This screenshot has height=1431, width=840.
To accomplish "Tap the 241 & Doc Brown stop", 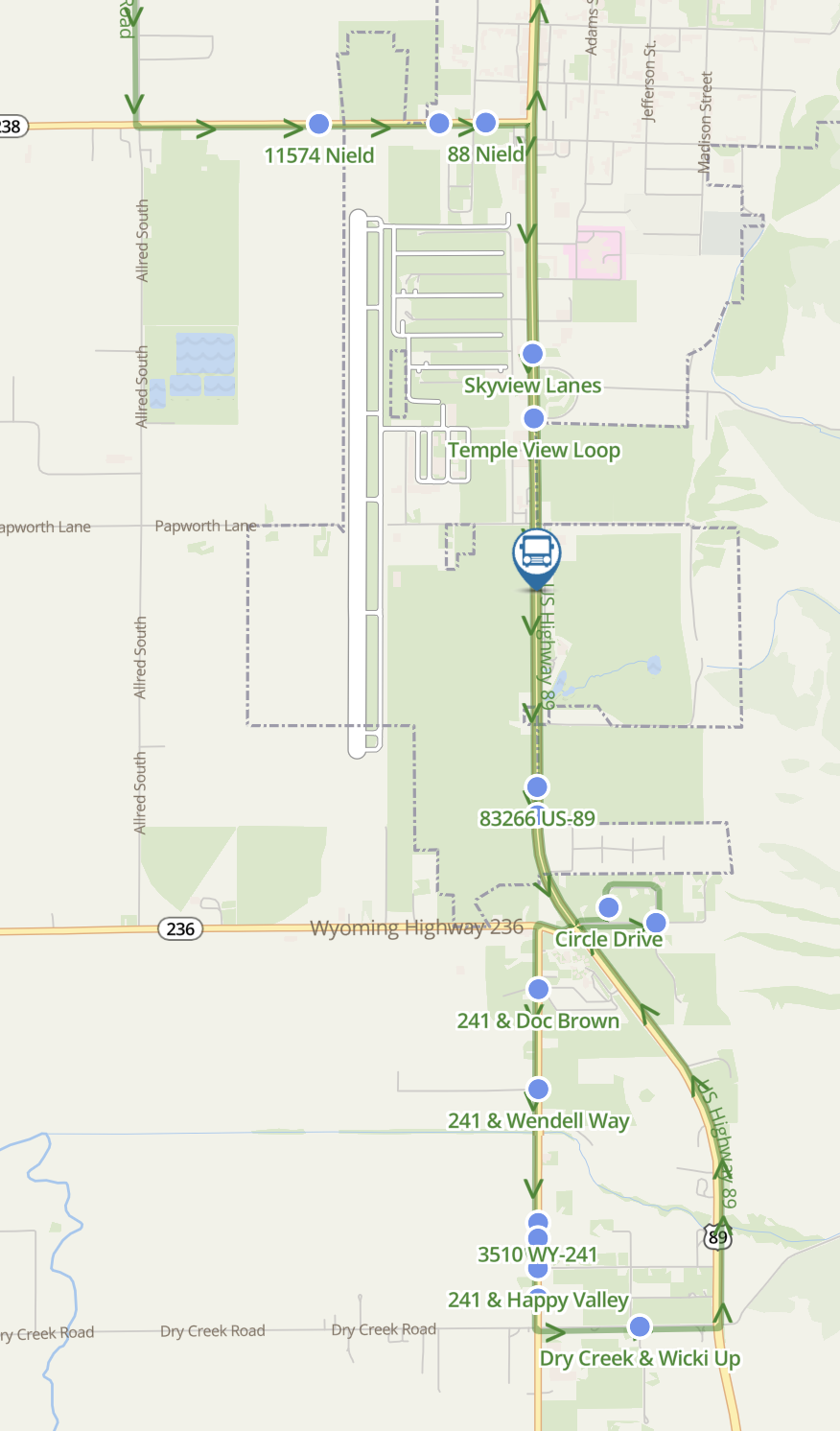I will (x=538, y=989).
